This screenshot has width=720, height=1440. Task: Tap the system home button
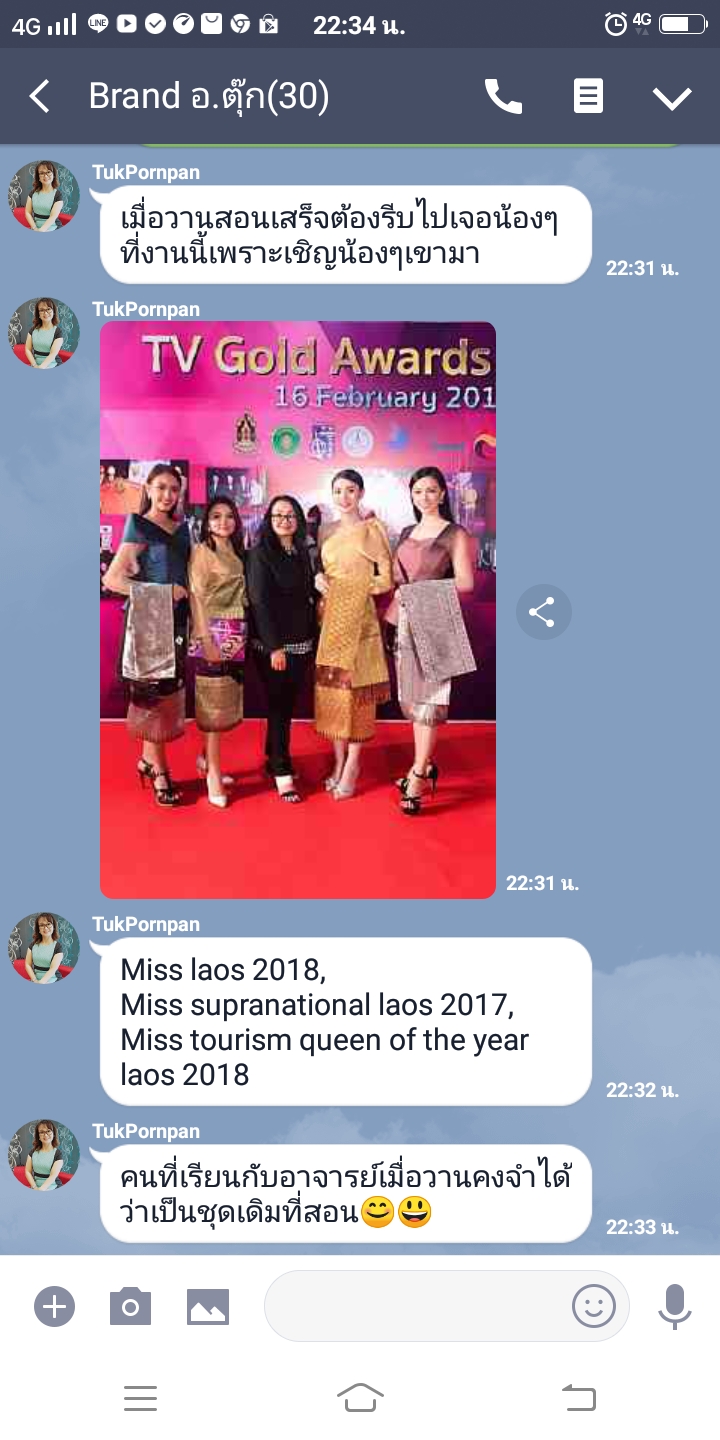tap(360, 1397)
